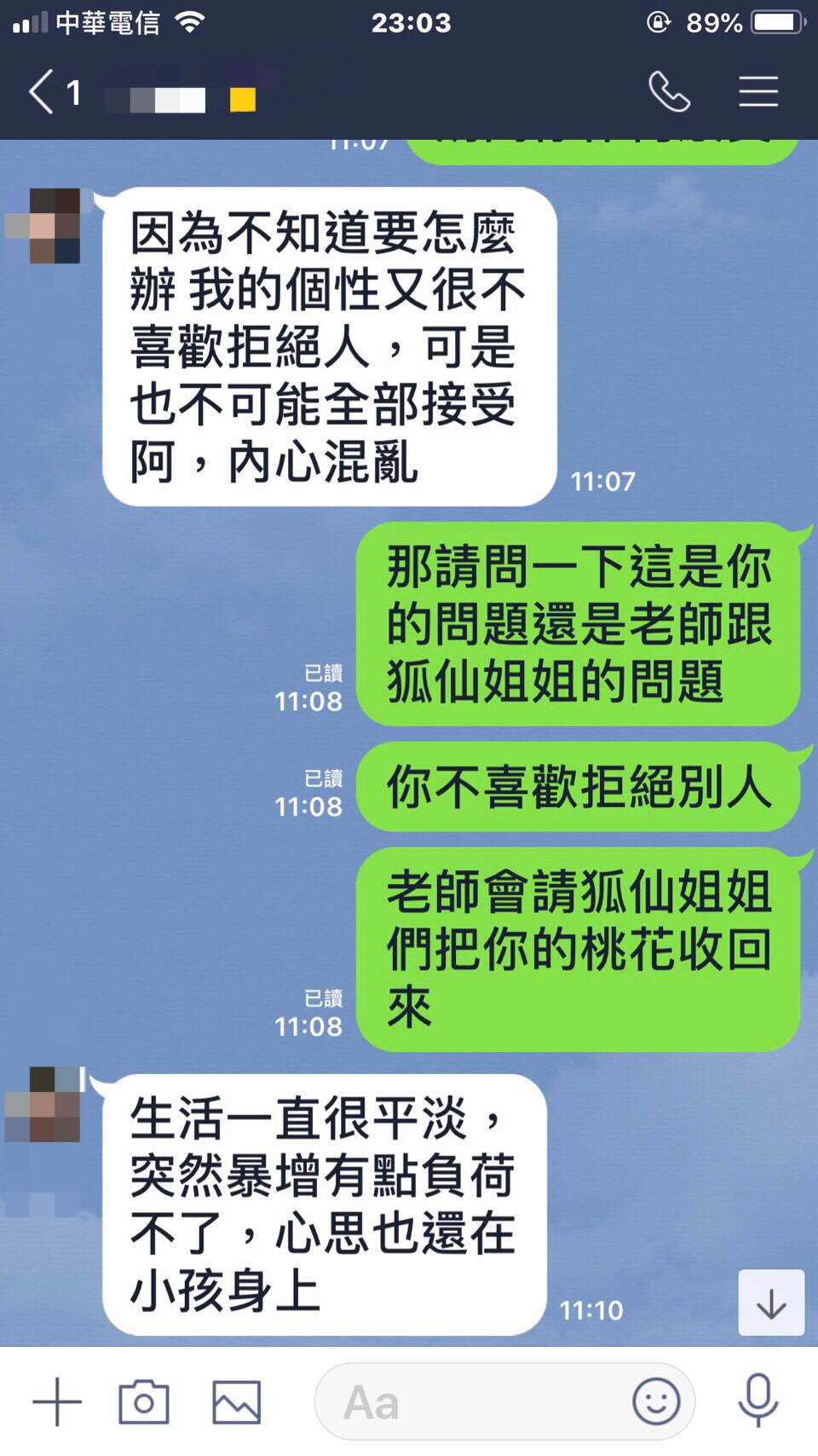
Task: Go back to the chat list
Action: (x=41, y=92)
